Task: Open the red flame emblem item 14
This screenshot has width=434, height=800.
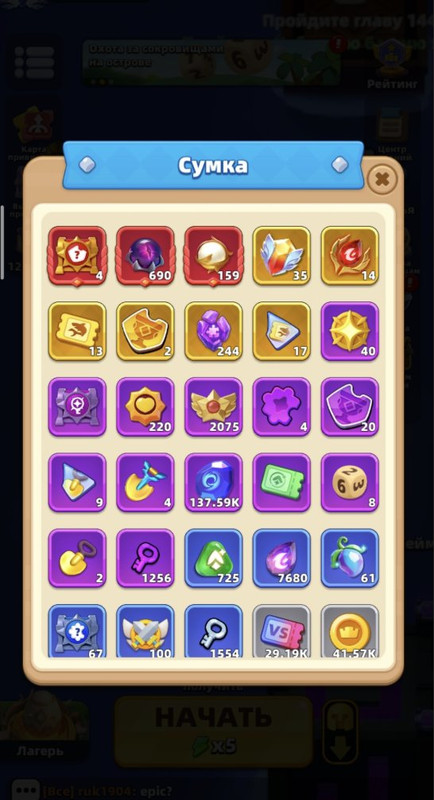Action: tap(350, 256)
